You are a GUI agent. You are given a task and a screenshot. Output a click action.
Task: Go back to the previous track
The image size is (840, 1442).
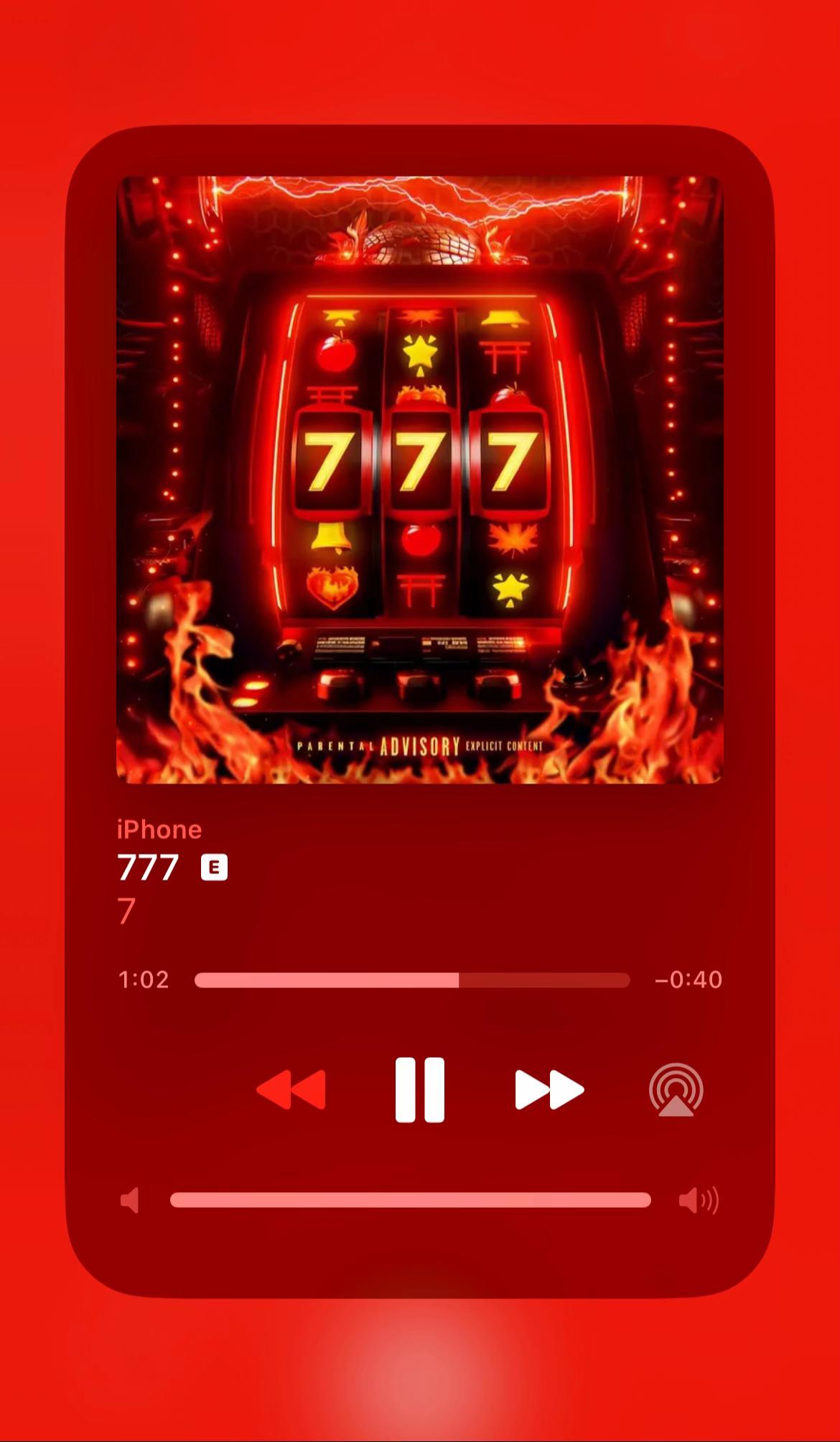pyautogui.click(x=291, y=1090)
